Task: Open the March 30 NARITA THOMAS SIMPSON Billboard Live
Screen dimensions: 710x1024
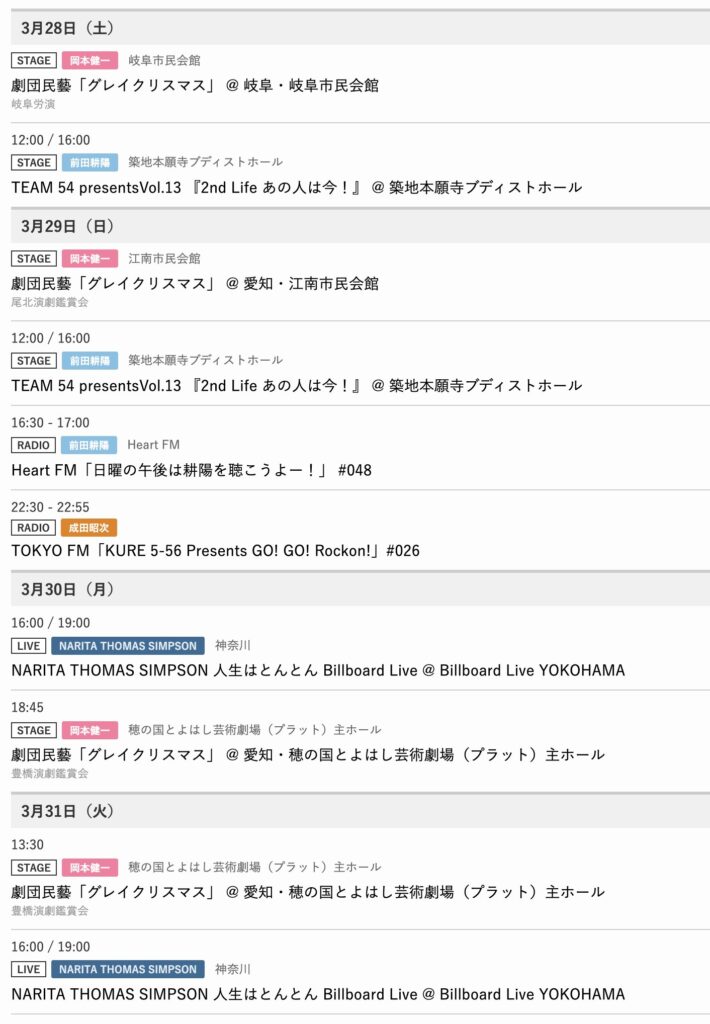Action: tap(317, 670)
